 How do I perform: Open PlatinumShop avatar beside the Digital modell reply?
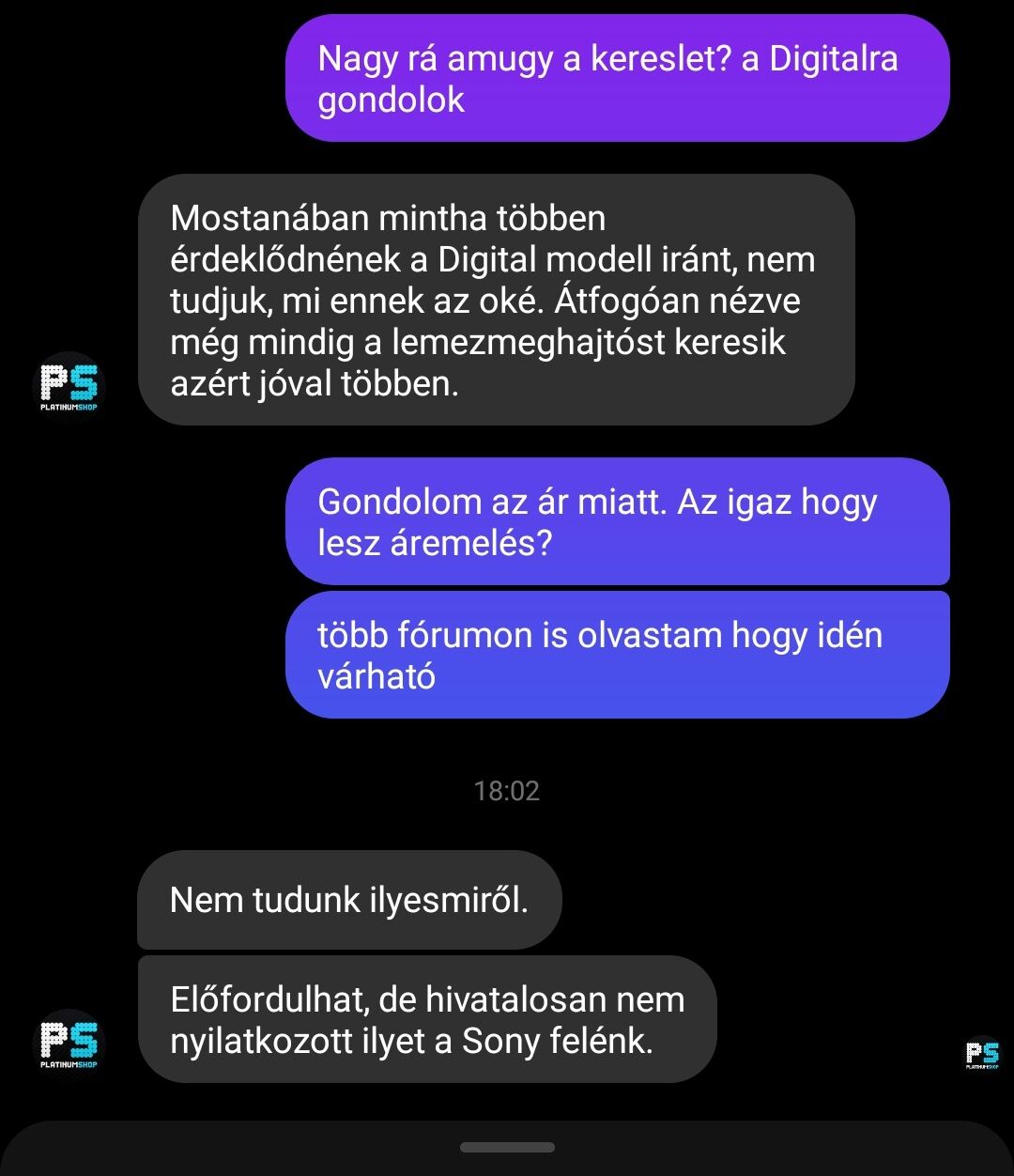pos(69,387)
